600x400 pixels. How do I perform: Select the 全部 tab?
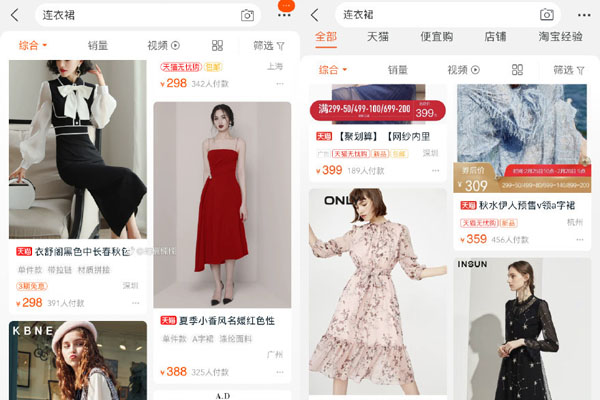tap(326, 37)
